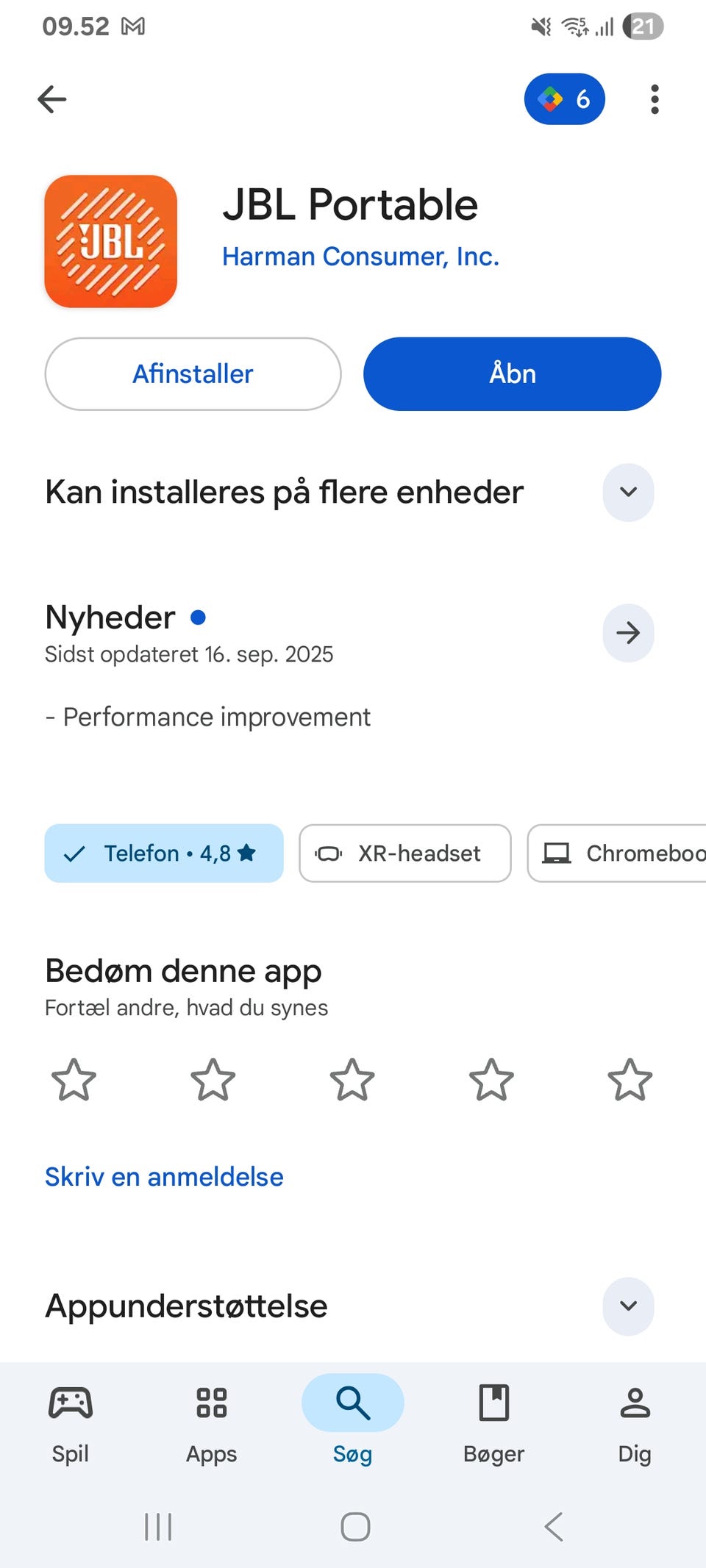Viewport: 706px width, 1568px height.
Task: Expand the Appunderstøttelse section
Action: tap(627, 1307)
